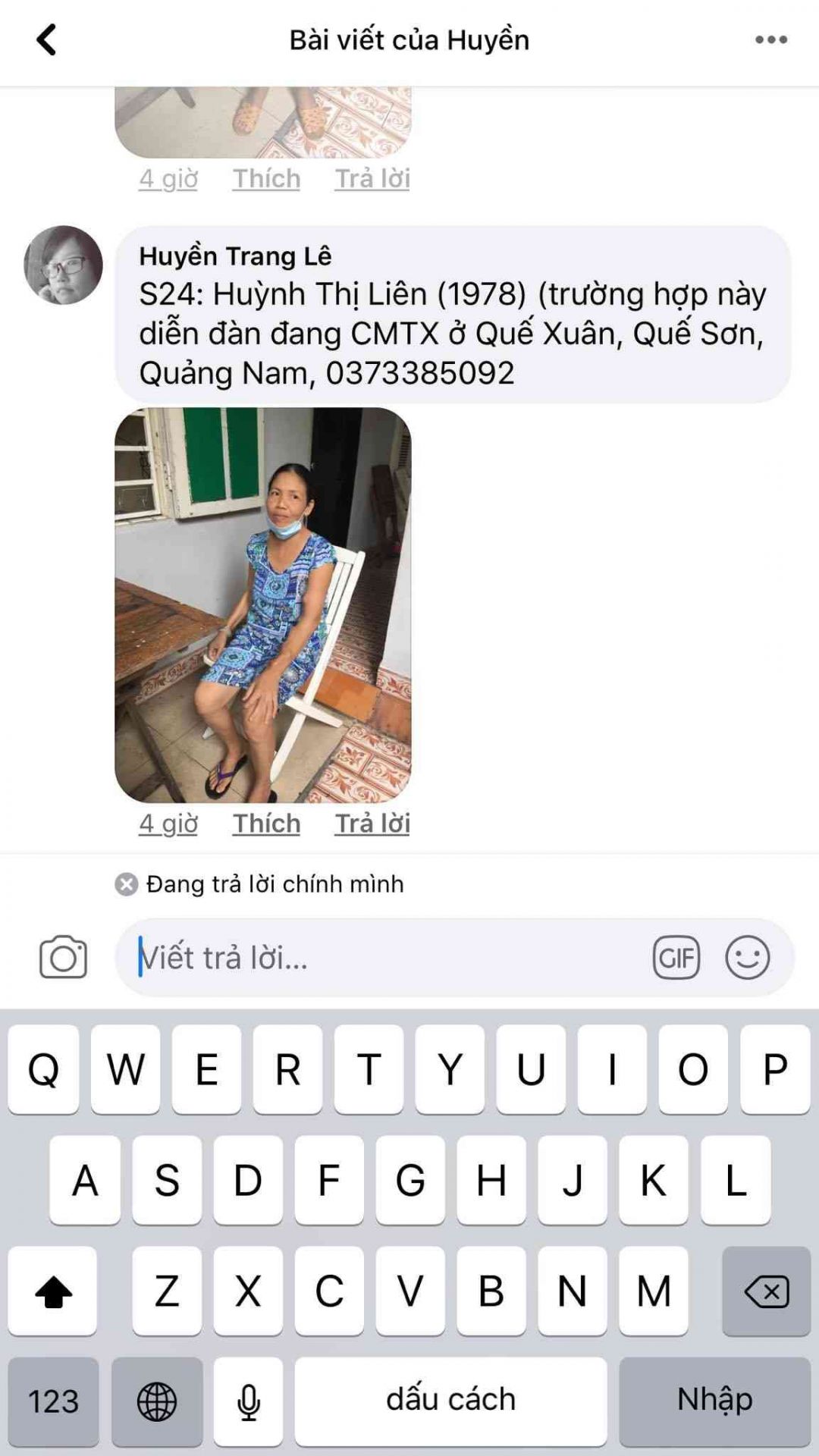Go back from Bài viết của Huyền
819x1456 pixels.
point(46,40)
